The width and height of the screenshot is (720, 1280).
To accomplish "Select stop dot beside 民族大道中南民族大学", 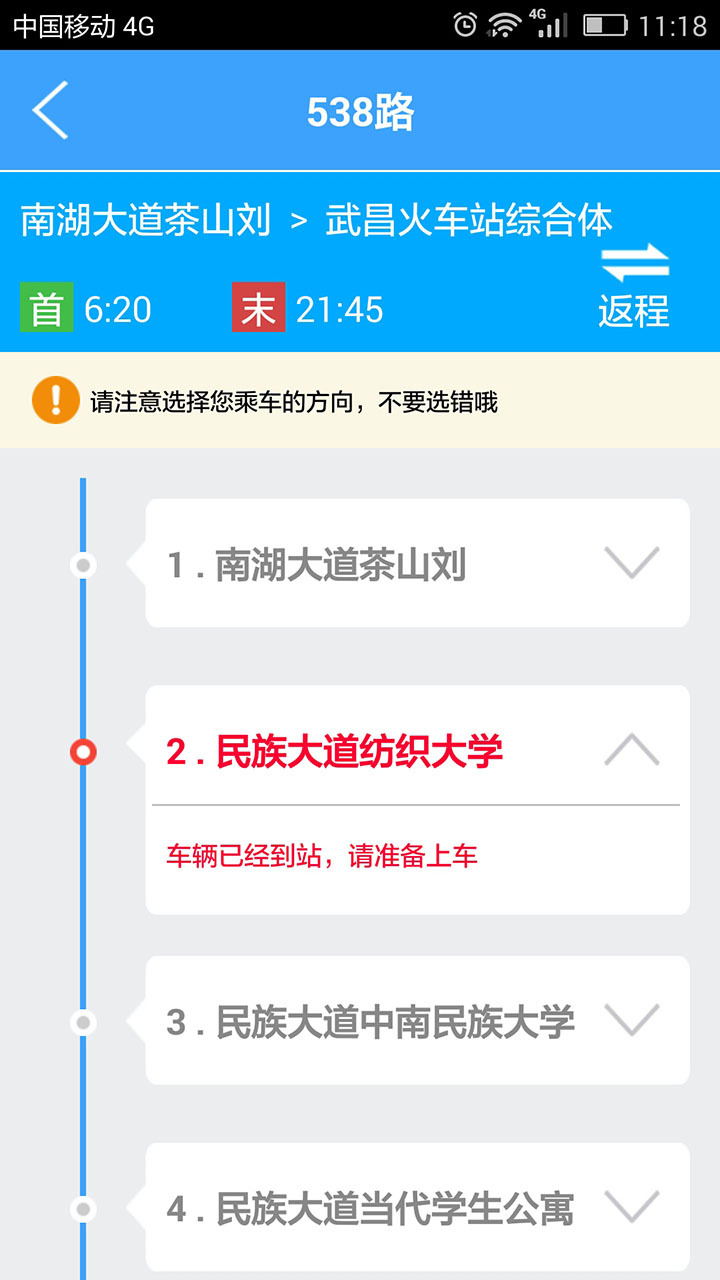I will [83, 1022].
